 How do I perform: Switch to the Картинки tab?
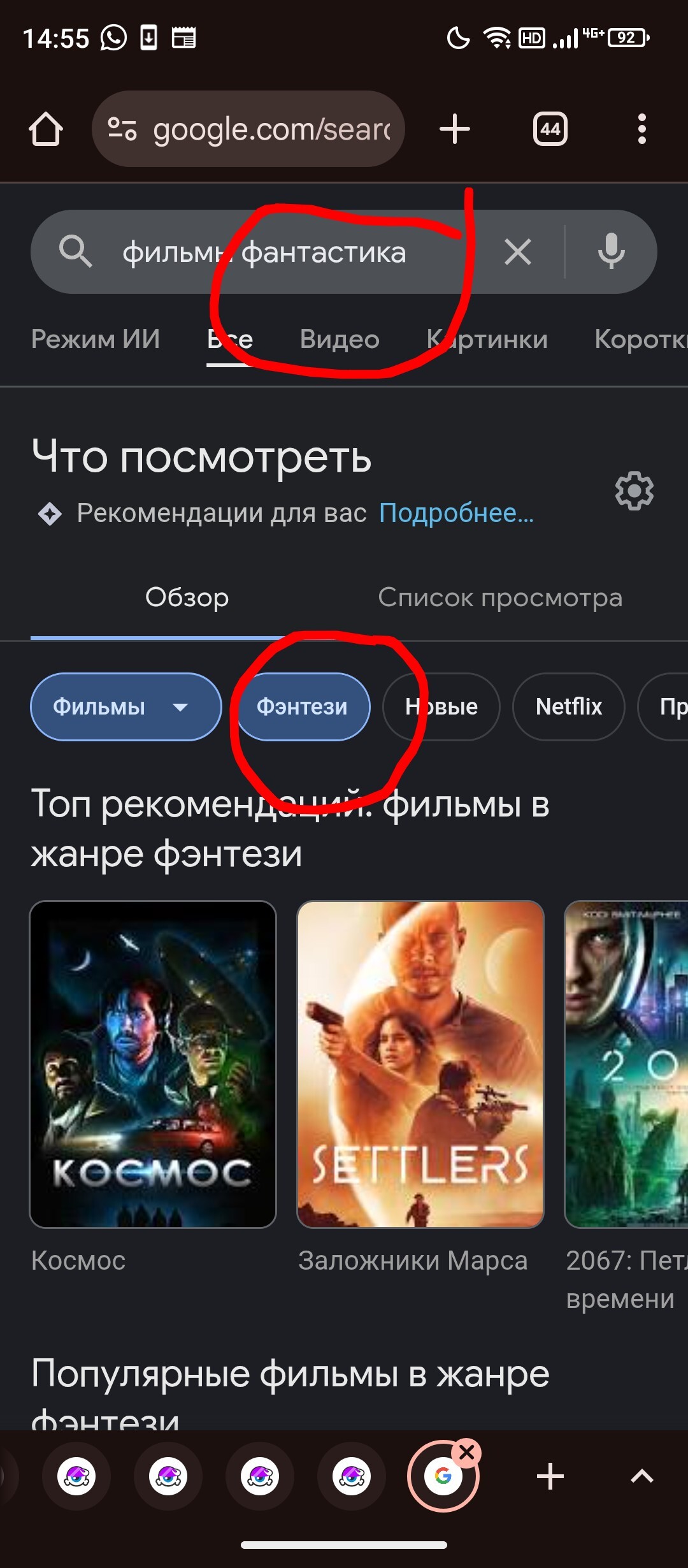[x=487, y=339]
